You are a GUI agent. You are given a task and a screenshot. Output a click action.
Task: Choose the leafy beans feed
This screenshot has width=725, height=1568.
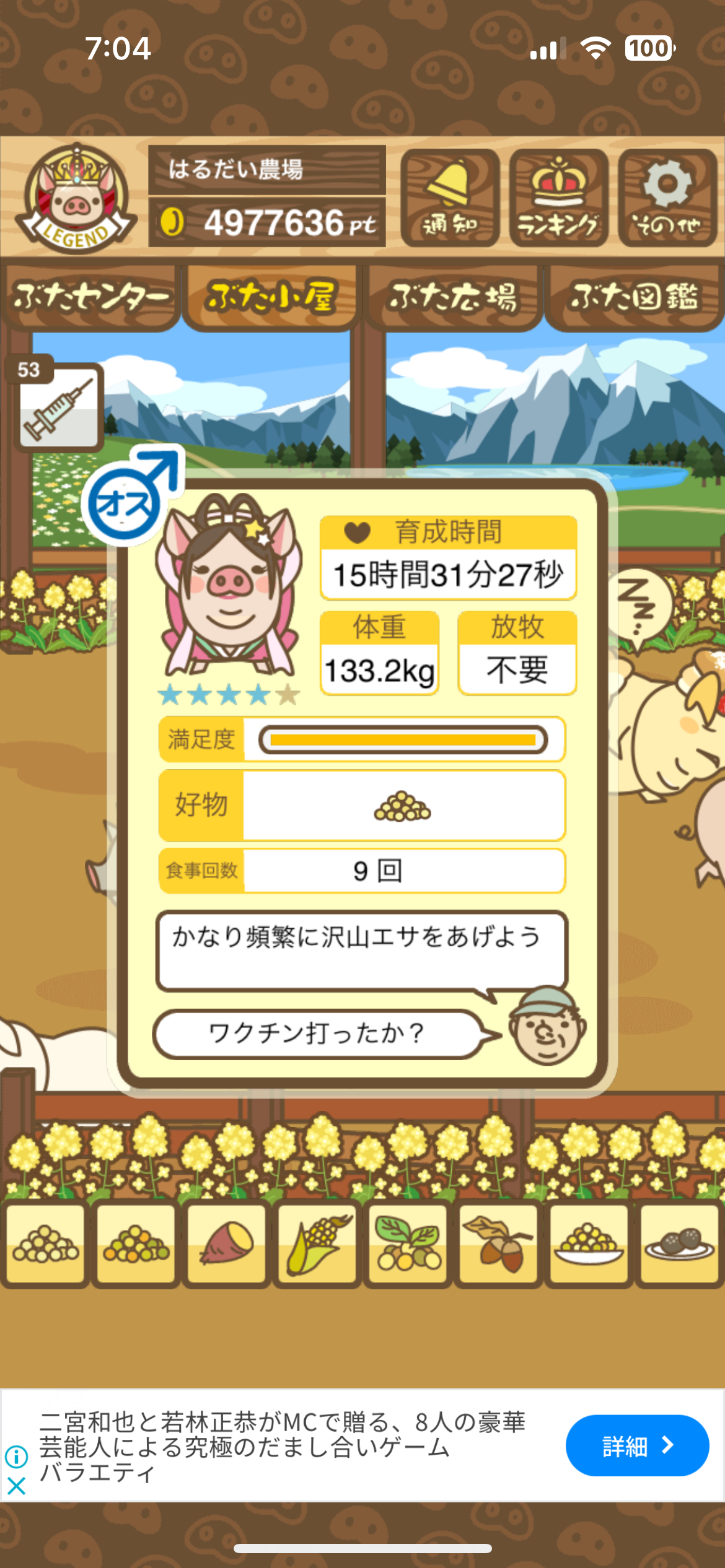tap(408, 1243)
